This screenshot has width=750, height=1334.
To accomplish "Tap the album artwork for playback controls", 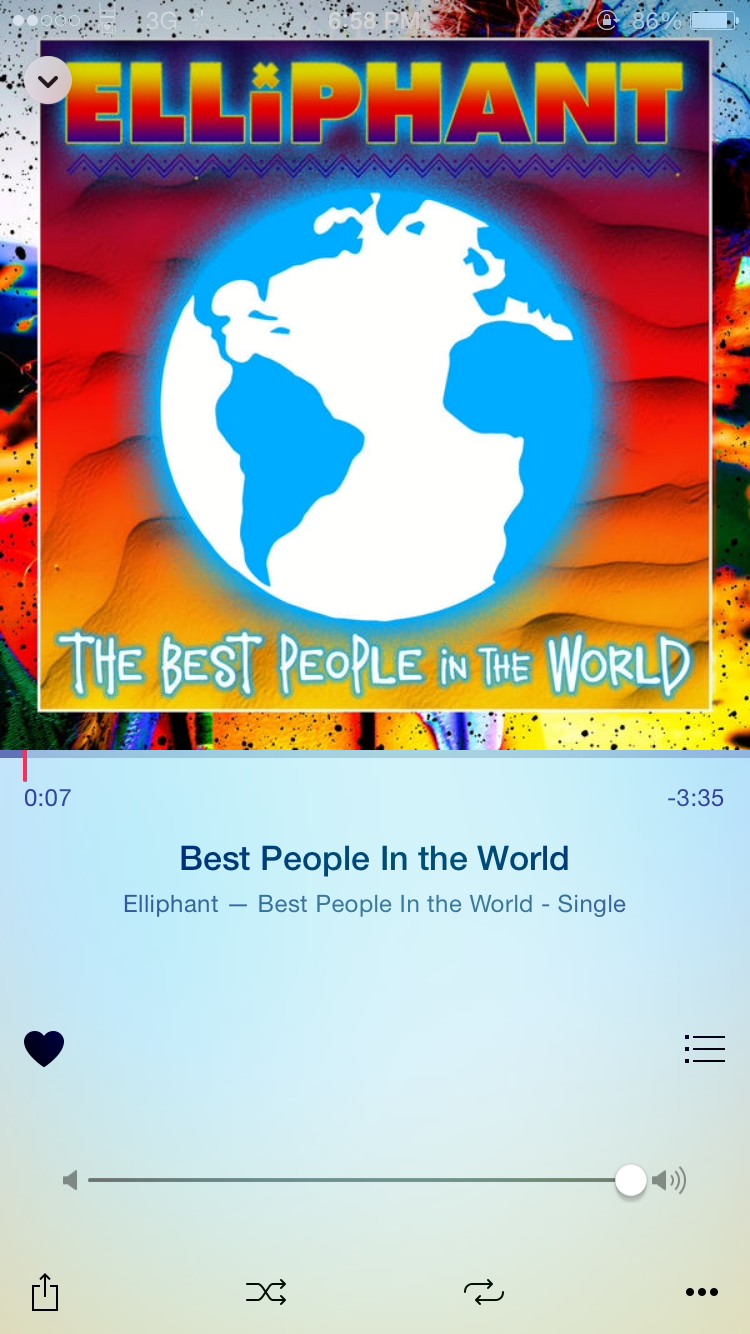I will [375, 375].
